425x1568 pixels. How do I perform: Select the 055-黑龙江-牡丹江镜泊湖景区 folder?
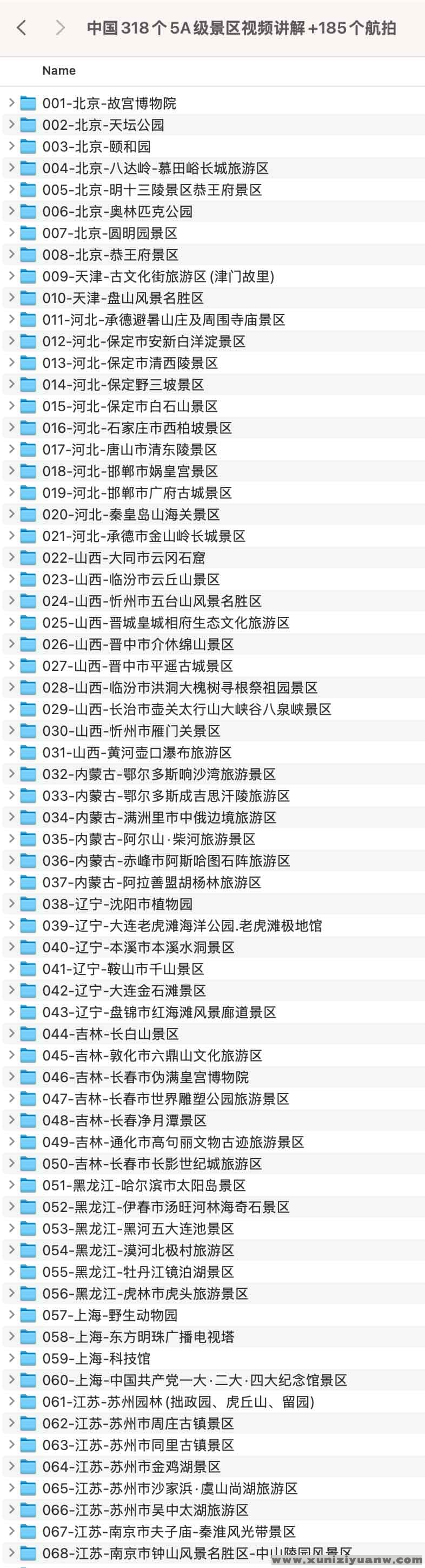click(x=138, y=1271)
